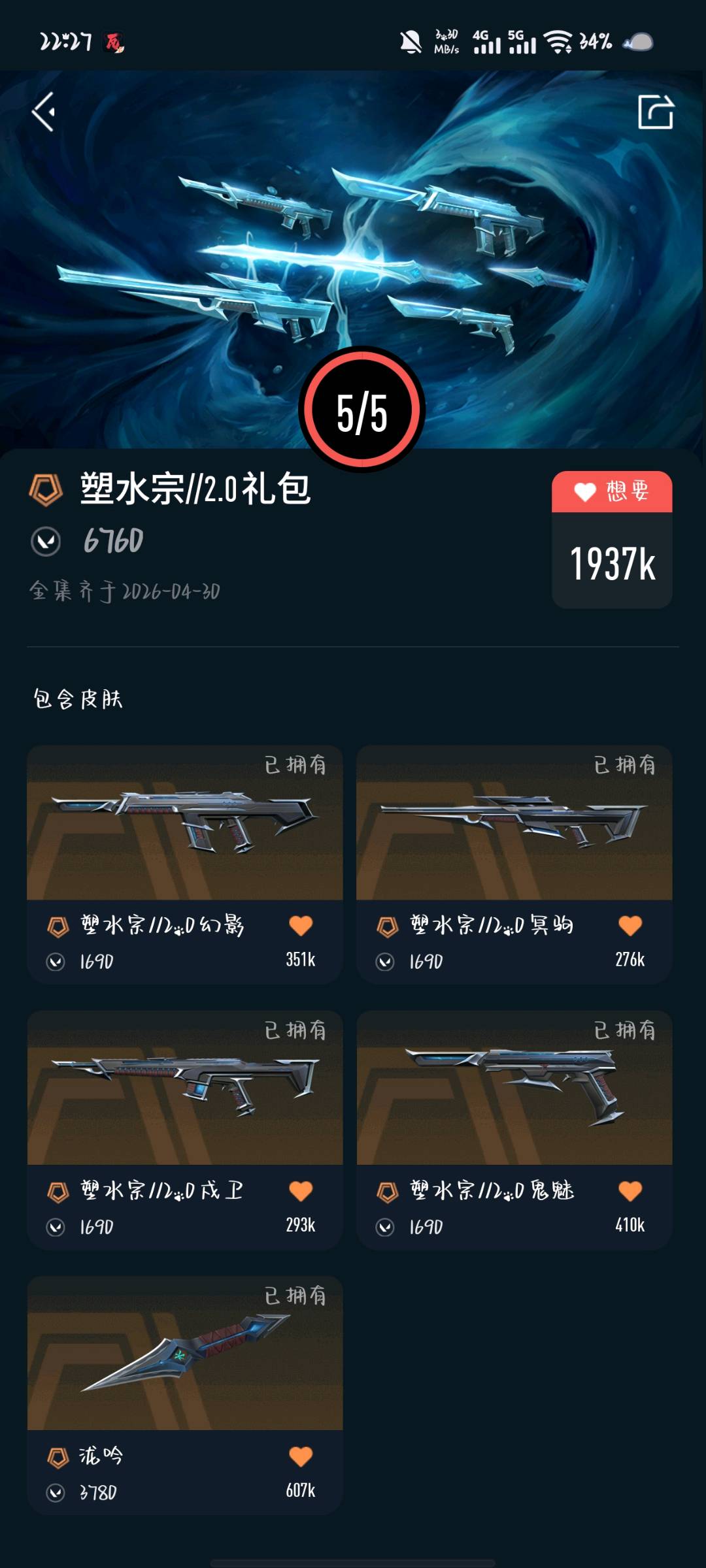Screen dimensions: 706x1568
Task: Open the 塑水宗//2.0 鬼魅 skin card
Action: [514, 1130]
